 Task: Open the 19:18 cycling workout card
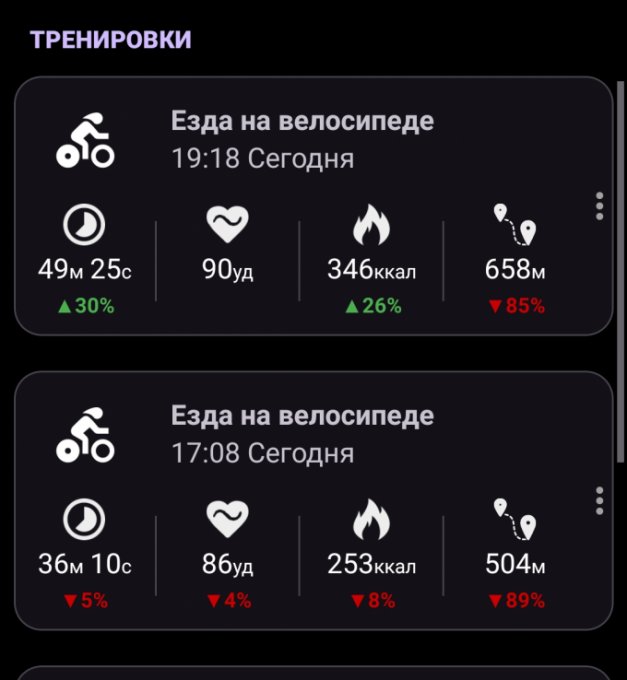tap(300, 140)
